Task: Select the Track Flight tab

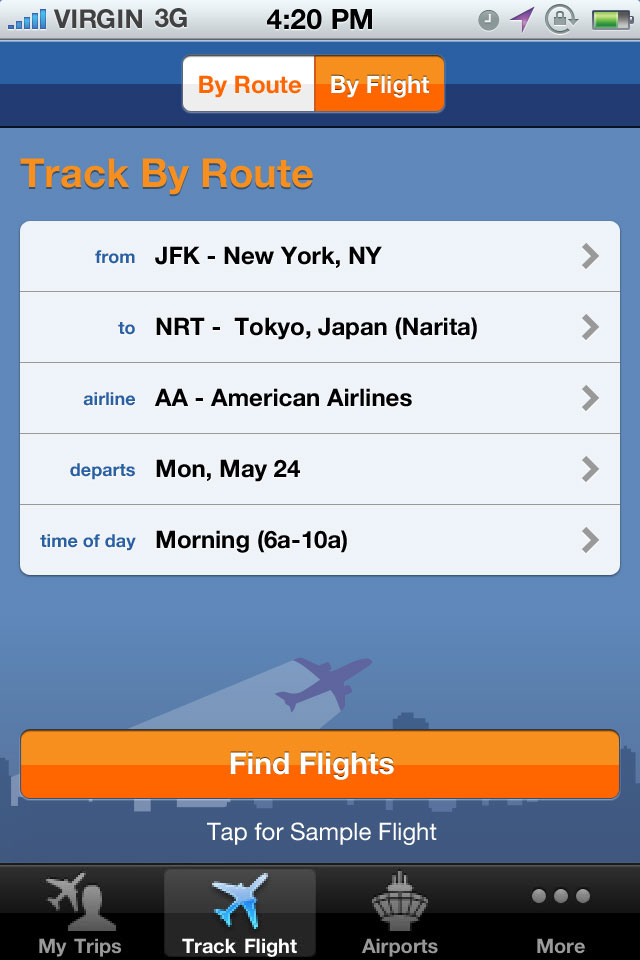Action: point(240,914)
